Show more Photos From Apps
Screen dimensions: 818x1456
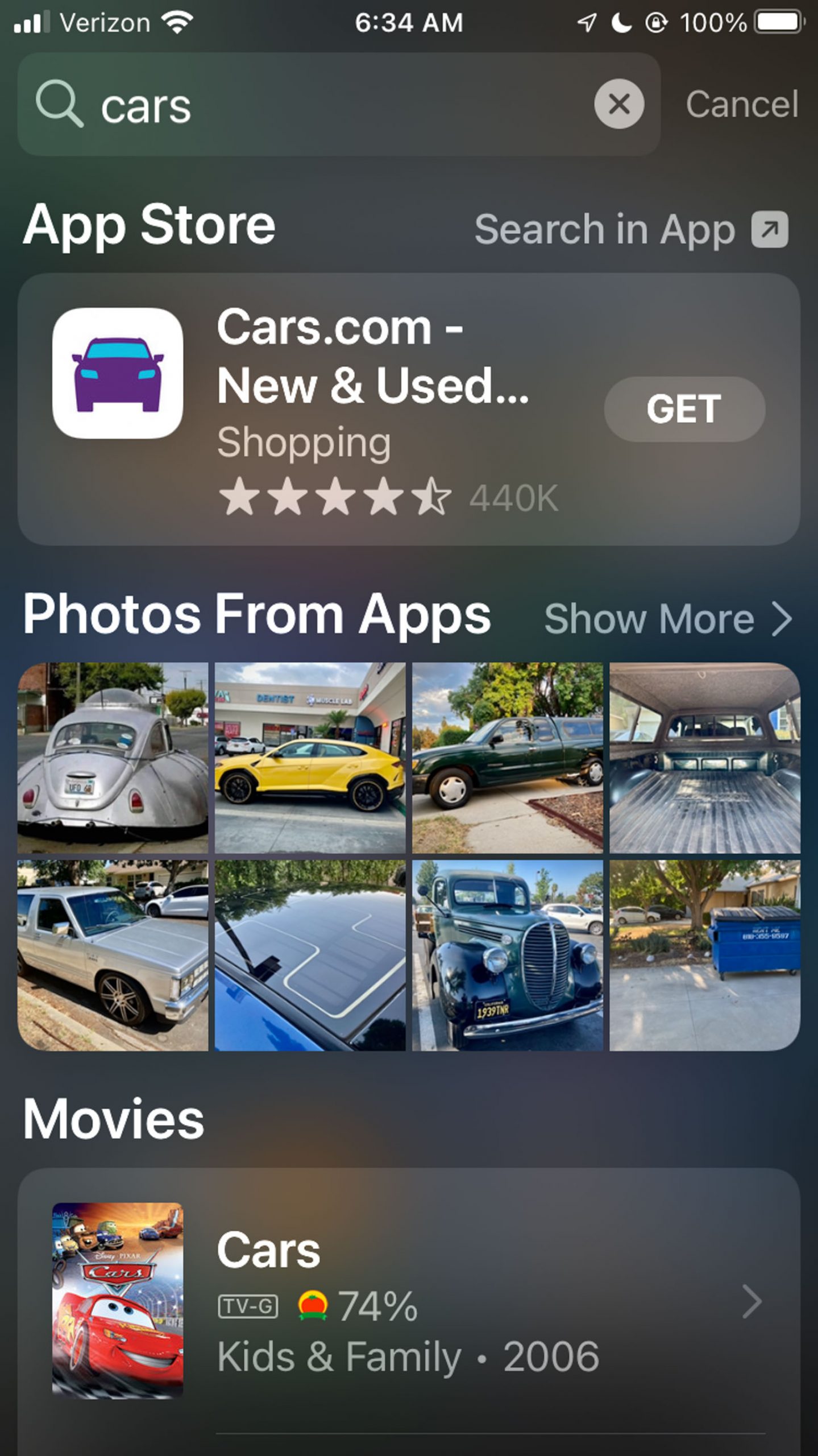coord(668,618)
